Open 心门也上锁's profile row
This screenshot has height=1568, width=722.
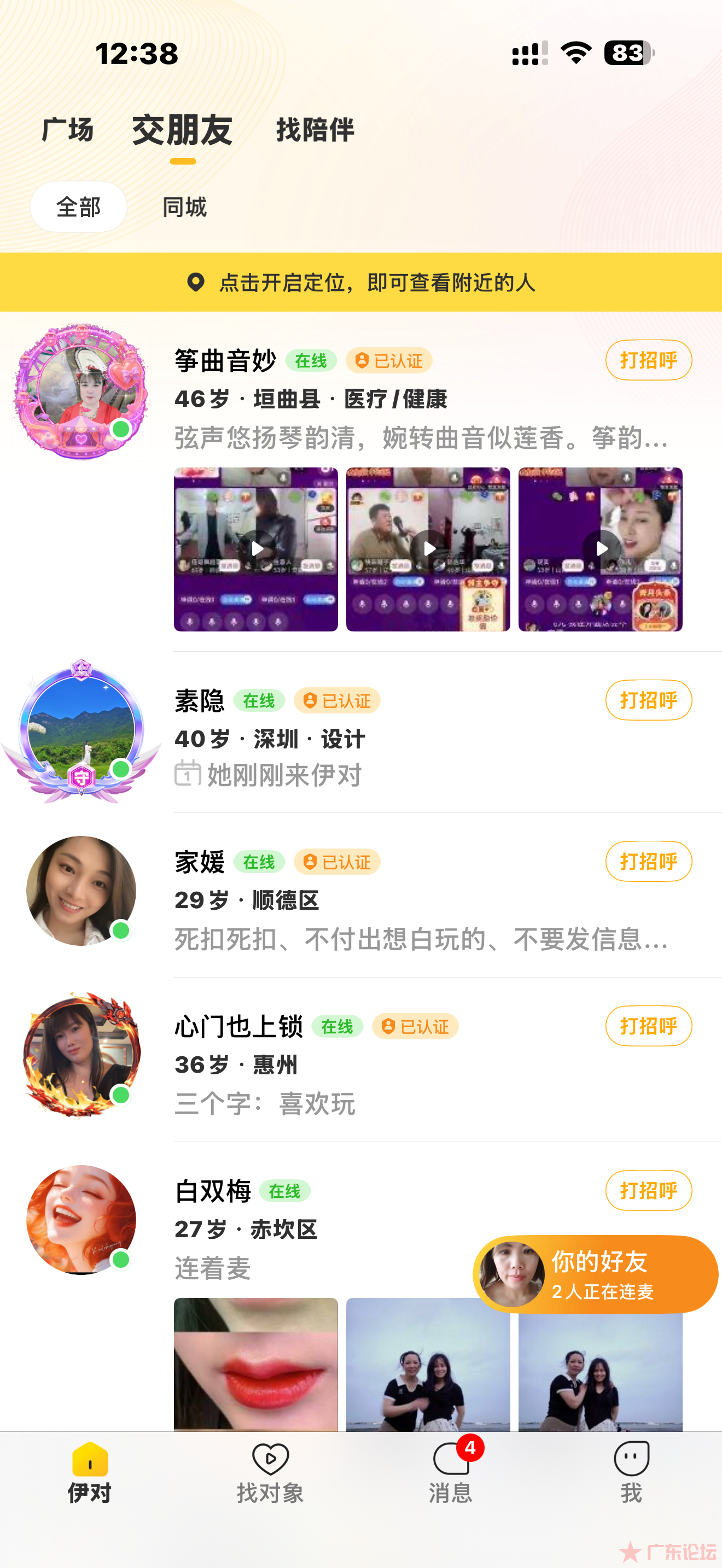click(x=361, y=1059)
